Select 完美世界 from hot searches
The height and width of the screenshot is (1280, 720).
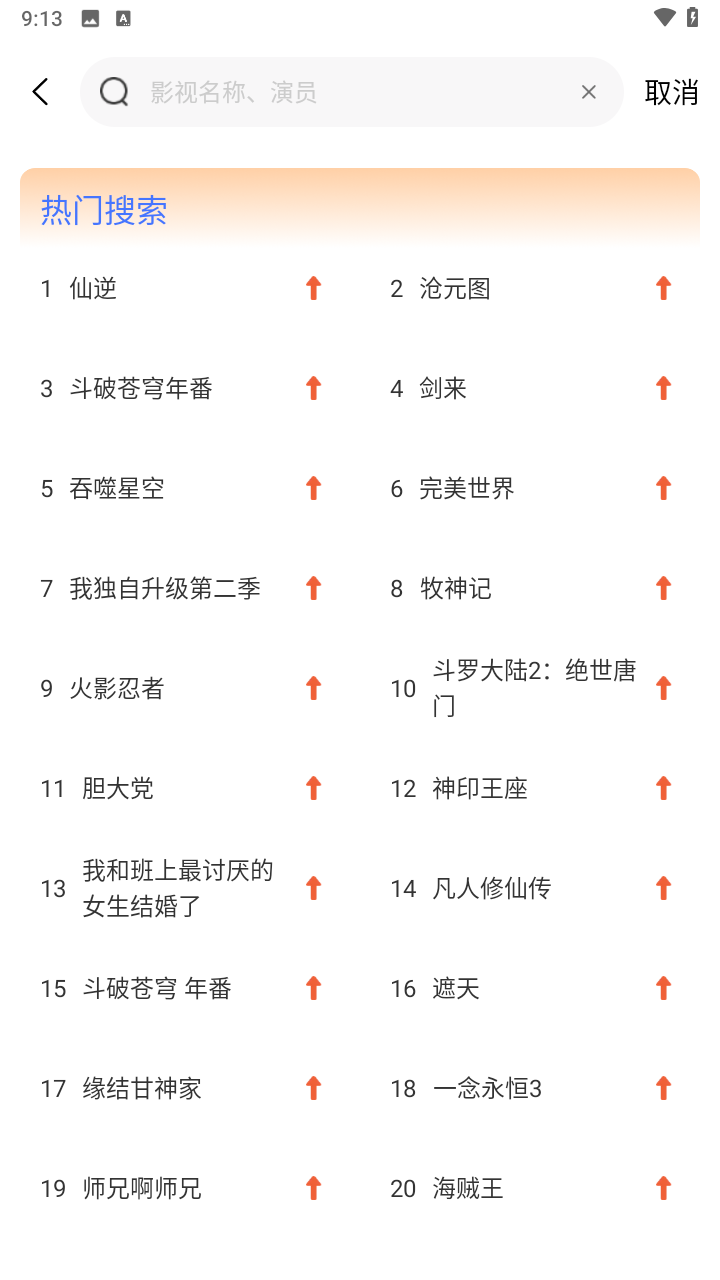click(470, 488)
